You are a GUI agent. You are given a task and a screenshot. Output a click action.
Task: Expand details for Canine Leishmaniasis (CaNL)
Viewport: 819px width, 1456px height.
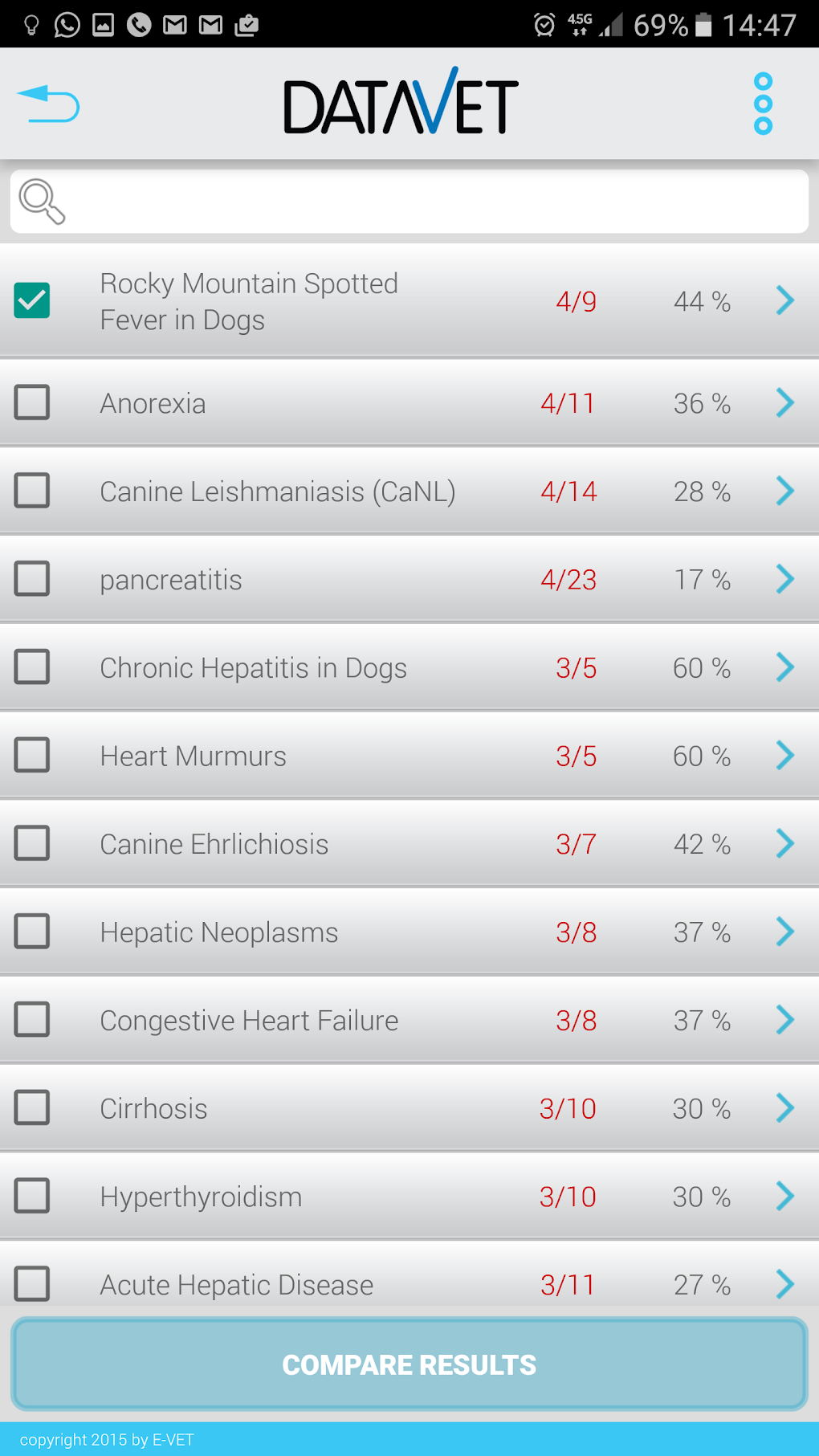784,491
